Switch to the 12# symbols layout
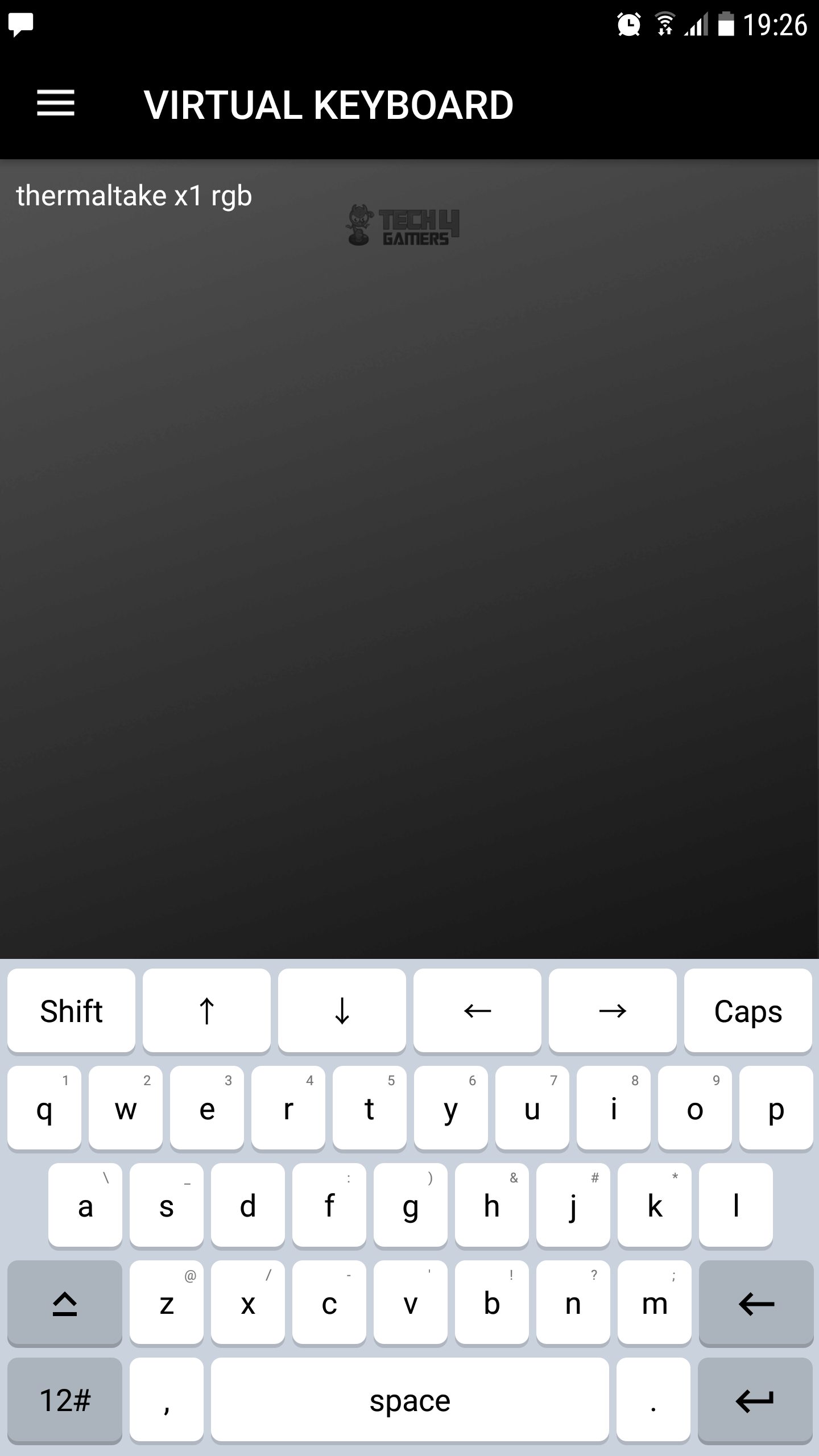The image size is (819, 1456). tap(65, 1401)
